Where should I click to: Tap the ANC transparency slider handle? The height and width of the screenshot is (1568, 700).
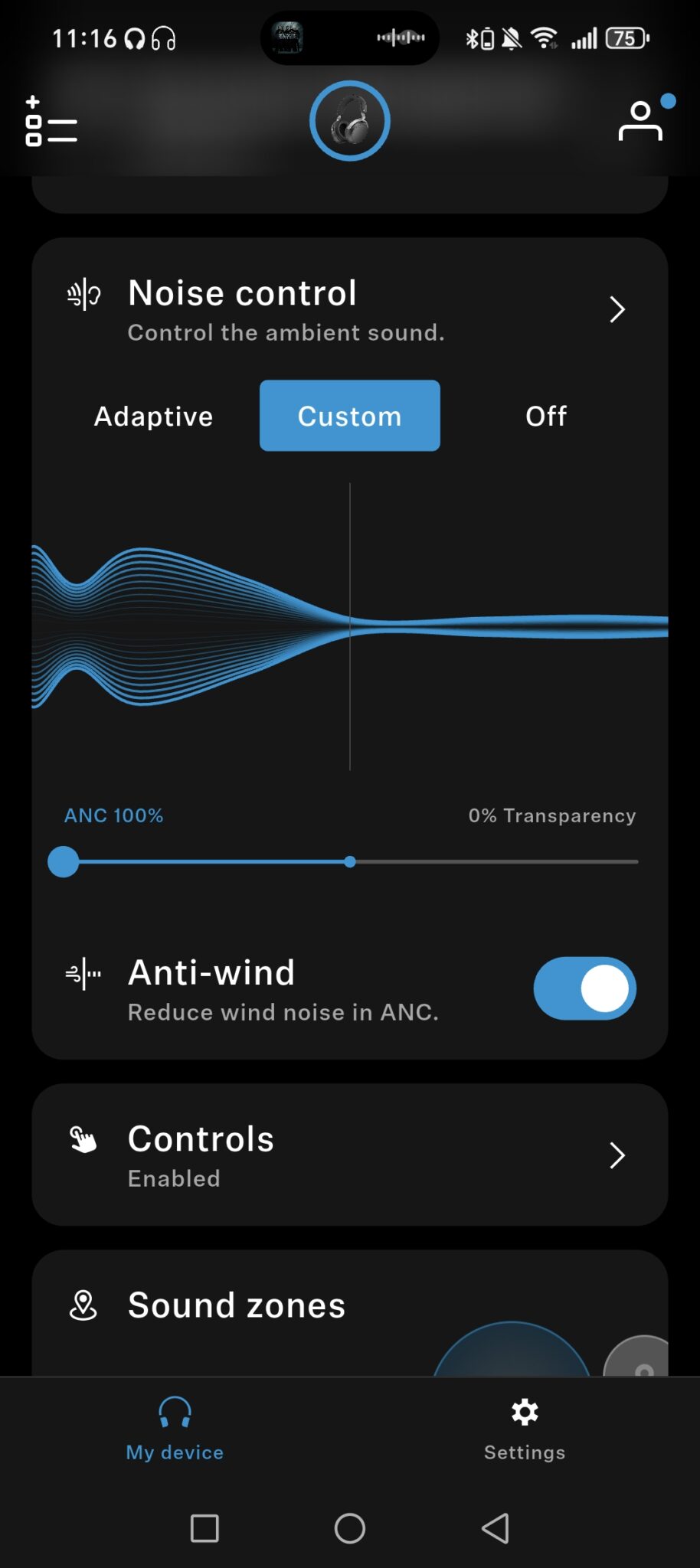(x=64, y=861)
